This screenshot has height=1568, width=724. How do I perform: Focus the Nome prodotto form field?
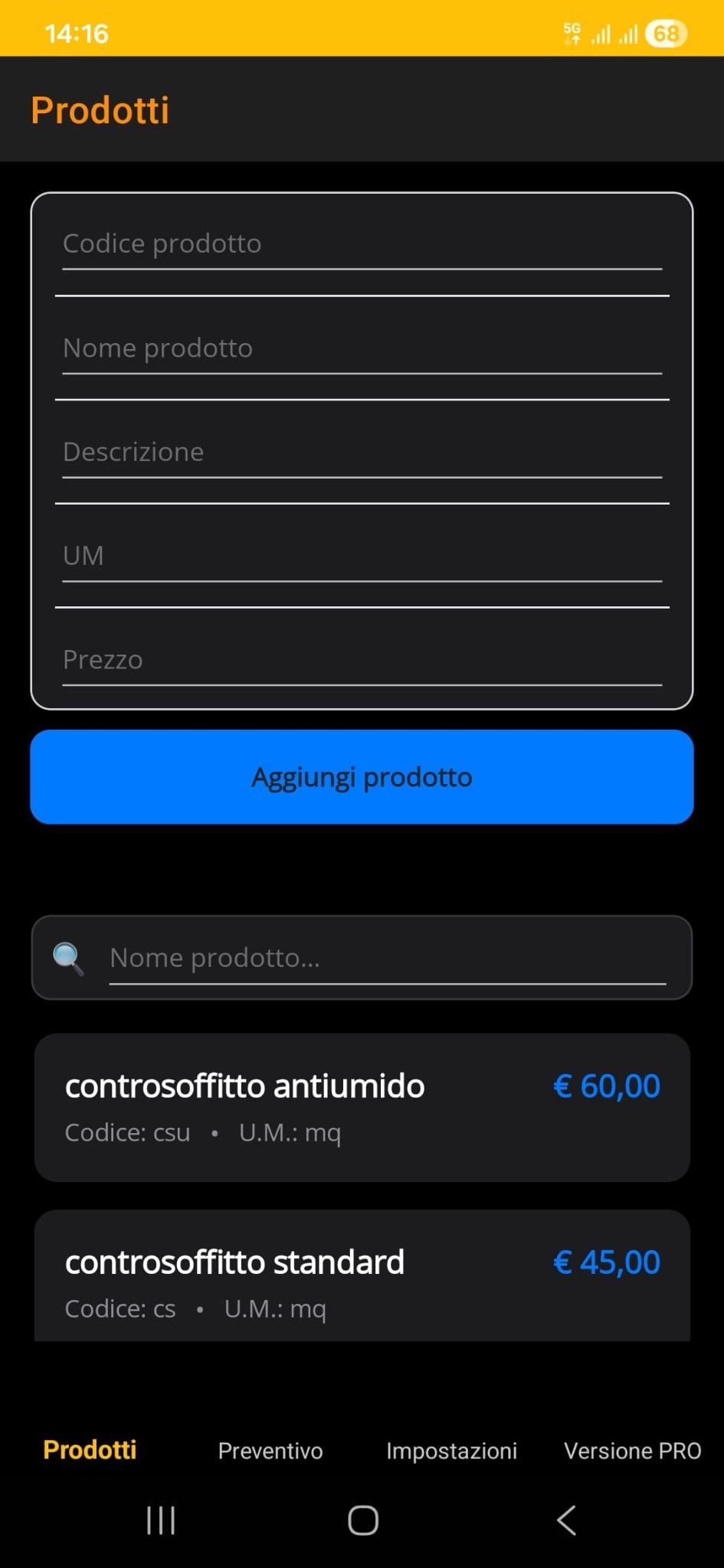[x=362, y=348]
